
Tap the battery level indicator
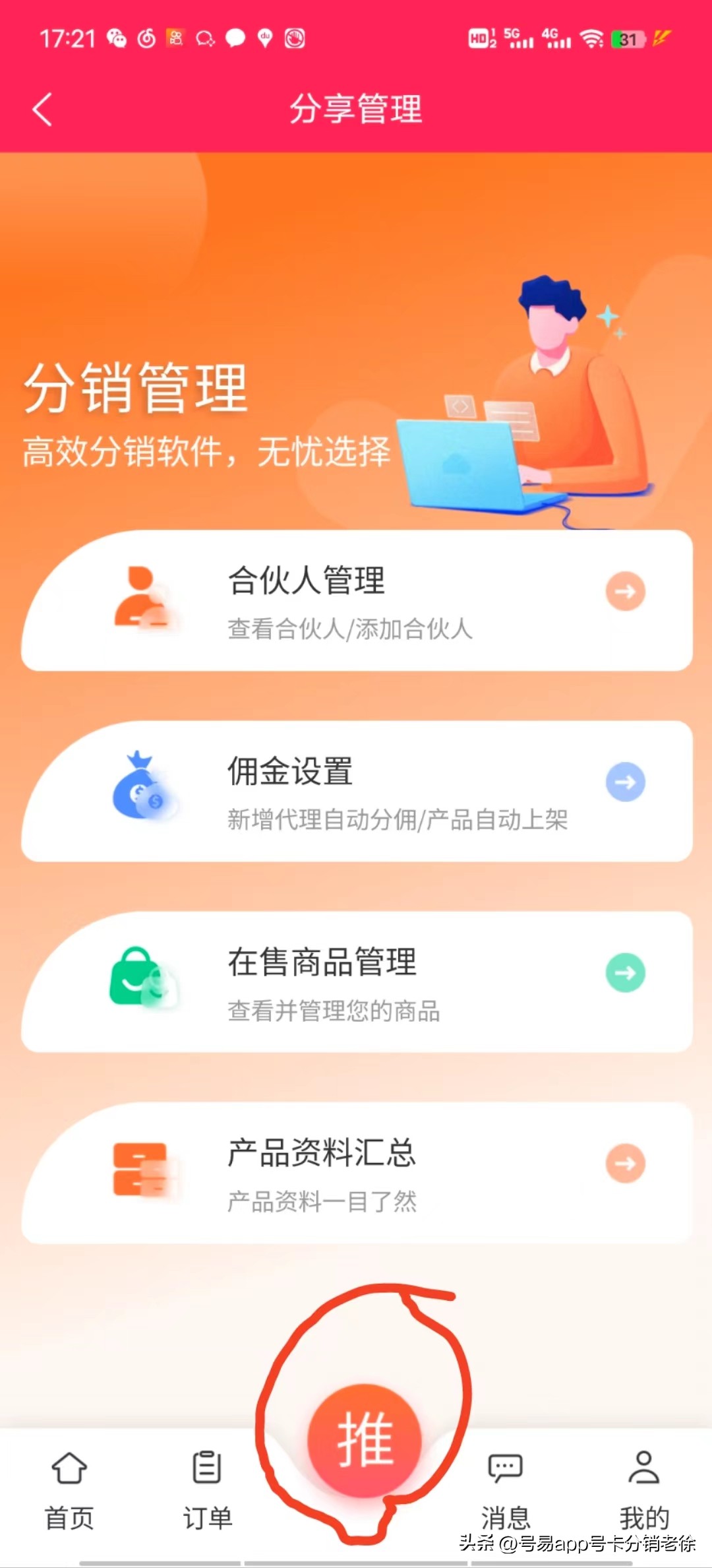pos(625,40)
